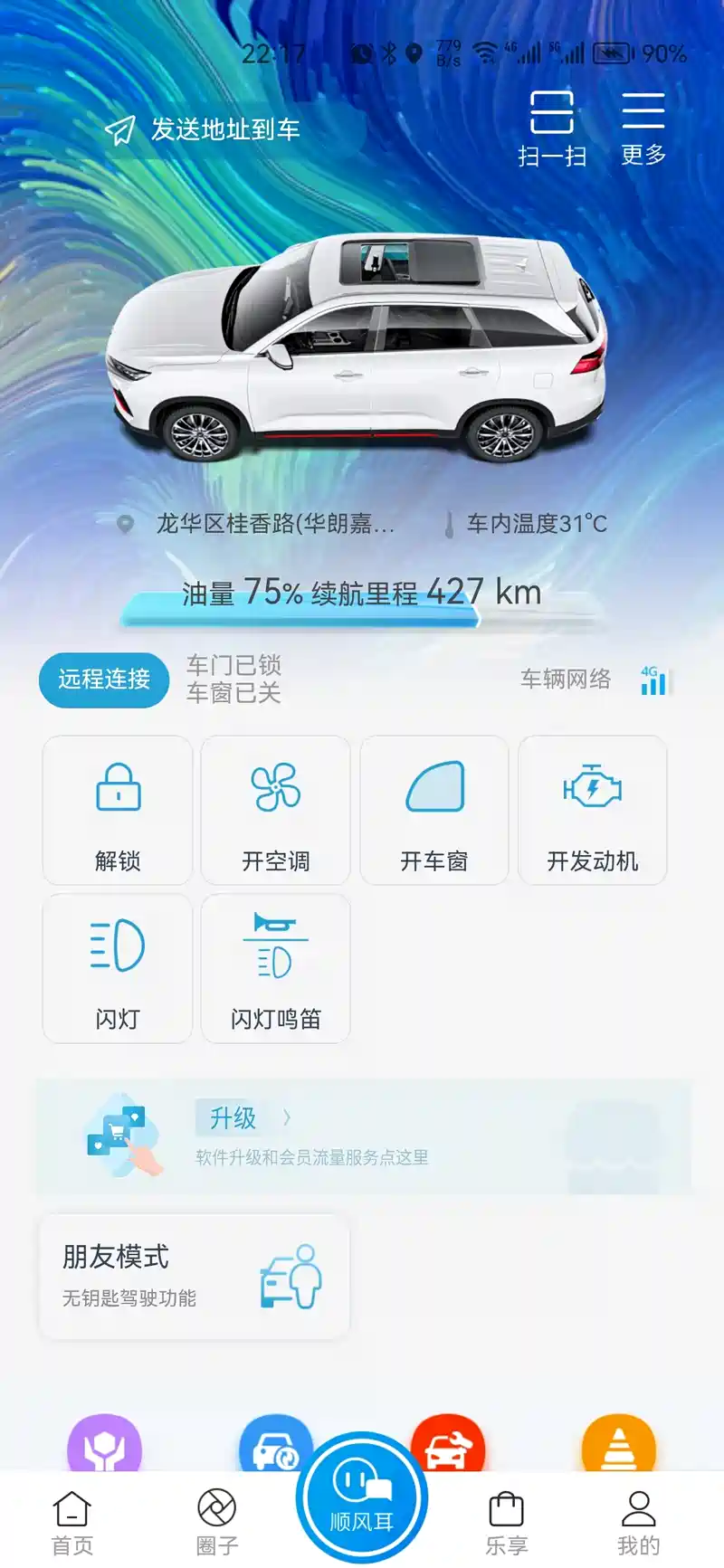This screenshot has width=724, height=1568.
Task: Tap the 远程连接 button
Action: pos(104,679)
